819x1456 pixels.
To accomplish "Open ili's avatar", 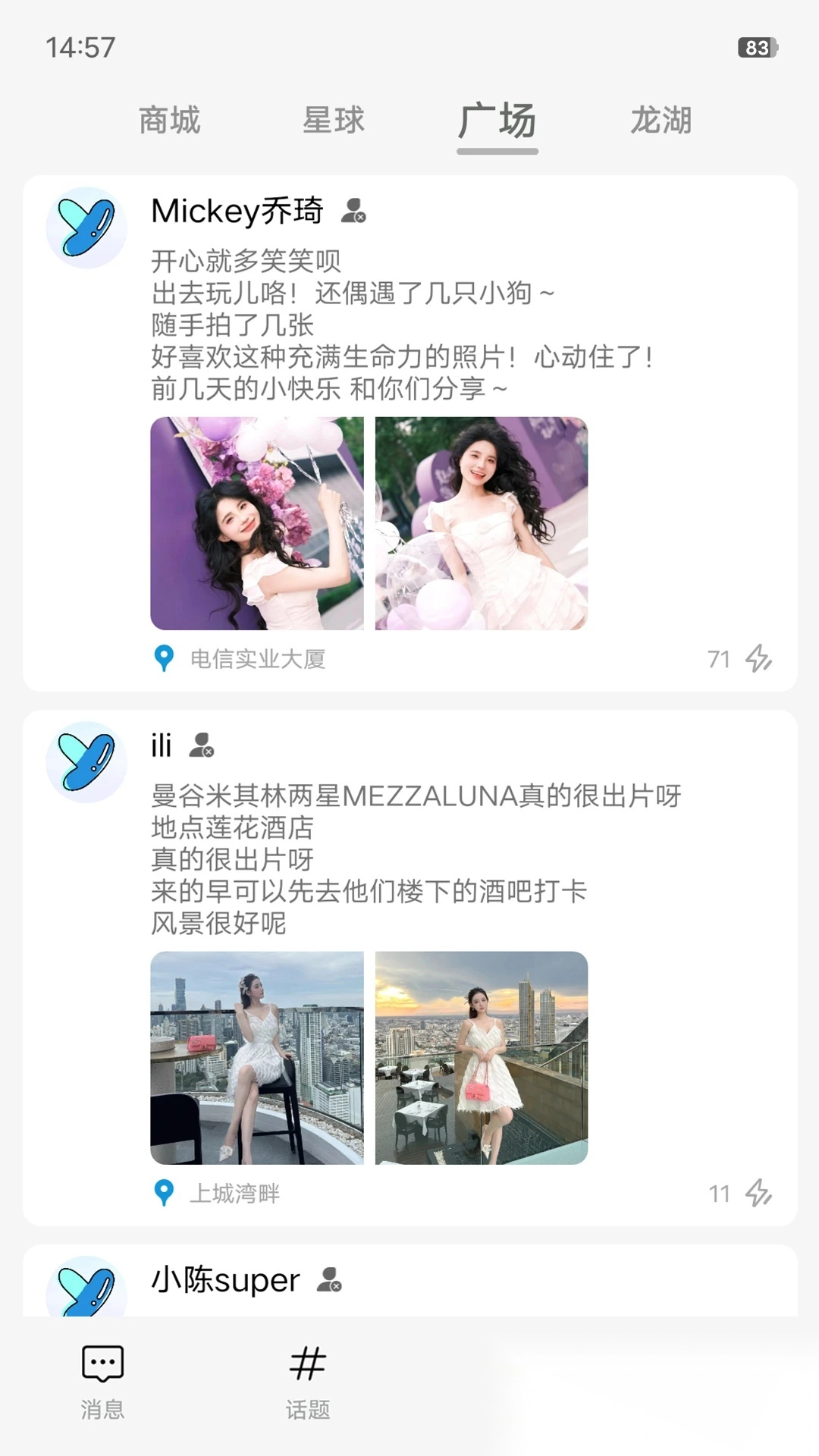I will (86, 761).
